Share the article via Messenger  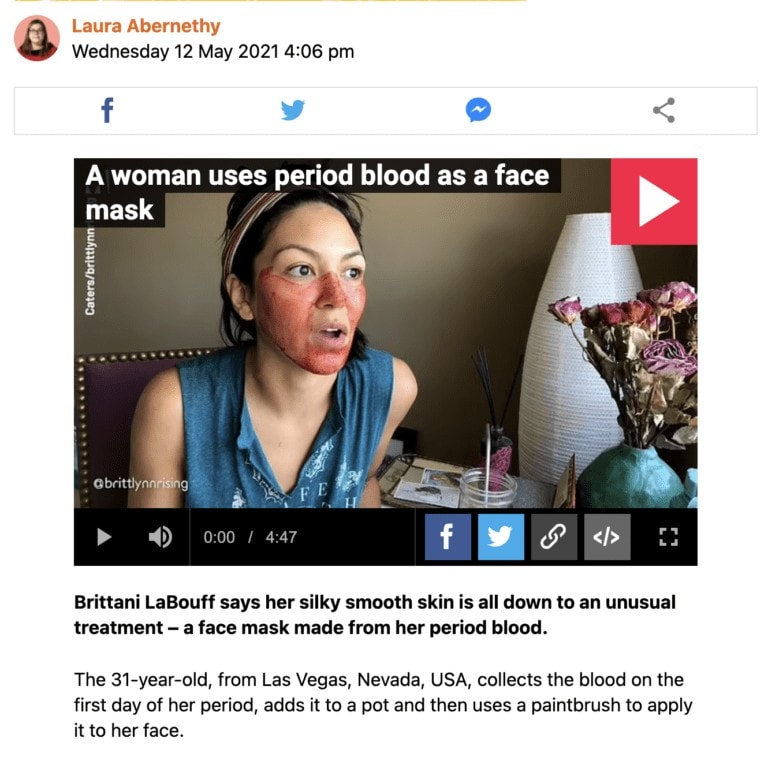pos(479,110)
